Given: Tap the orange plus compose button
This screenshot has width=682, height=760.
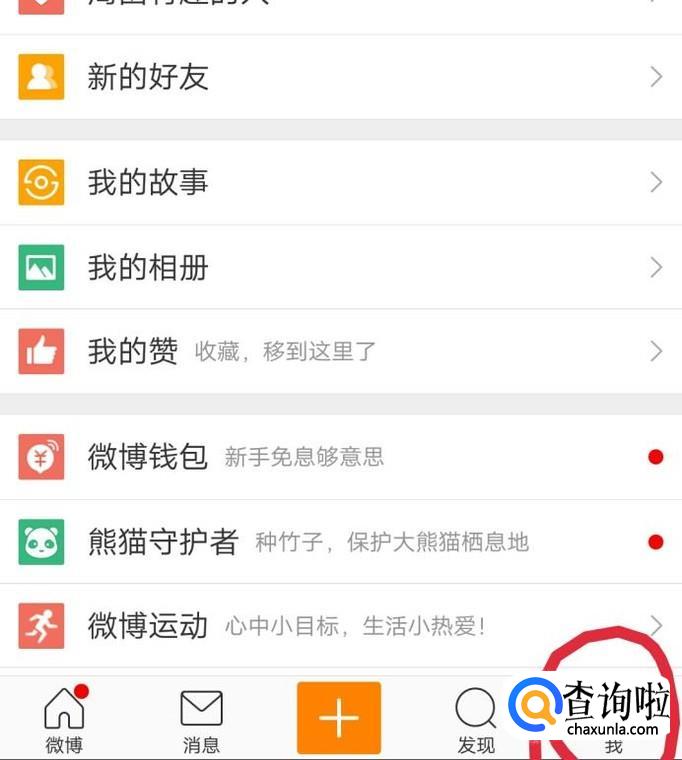Looking at the screenshot, I should pyautogui.click(x=339, y=718).
